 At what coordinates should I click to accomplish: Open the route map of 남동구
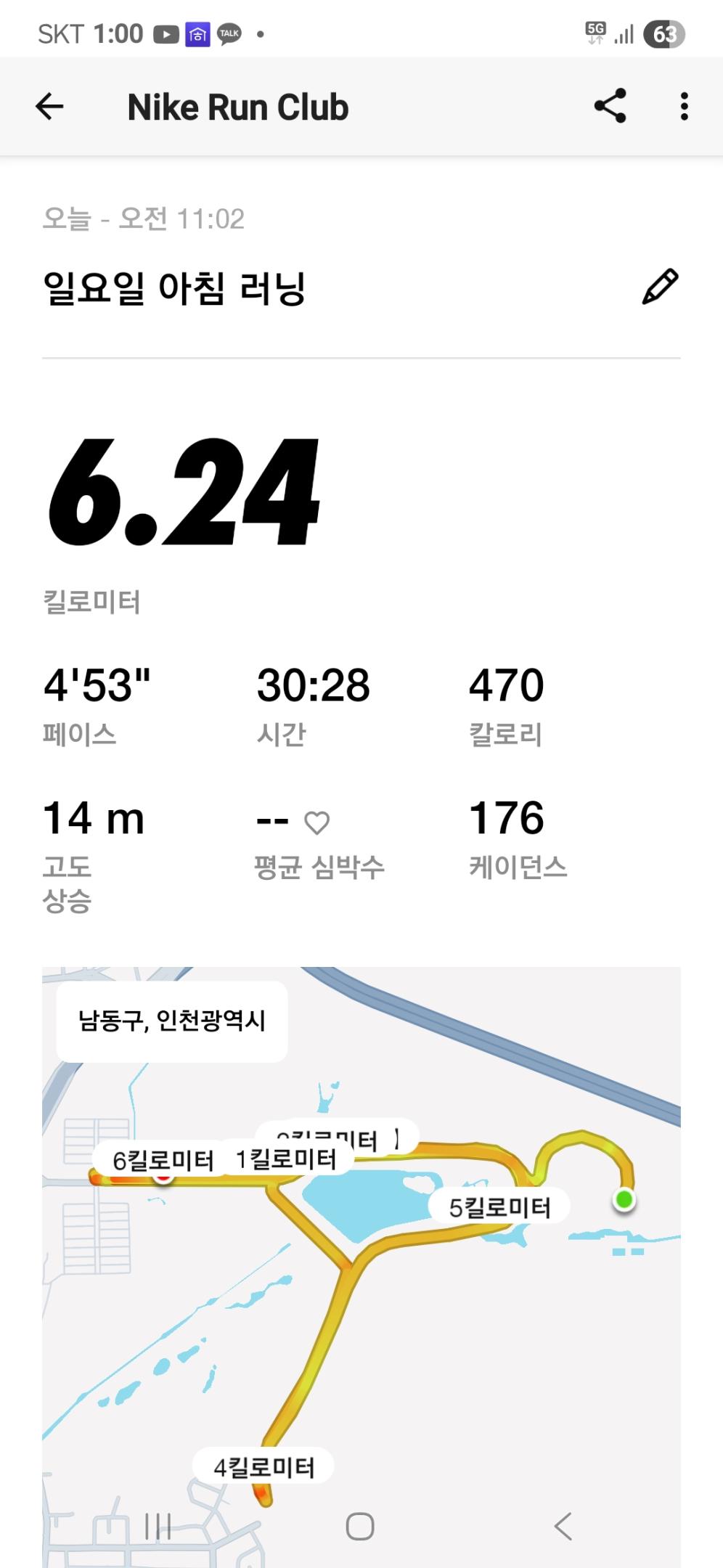point(436,1307)
